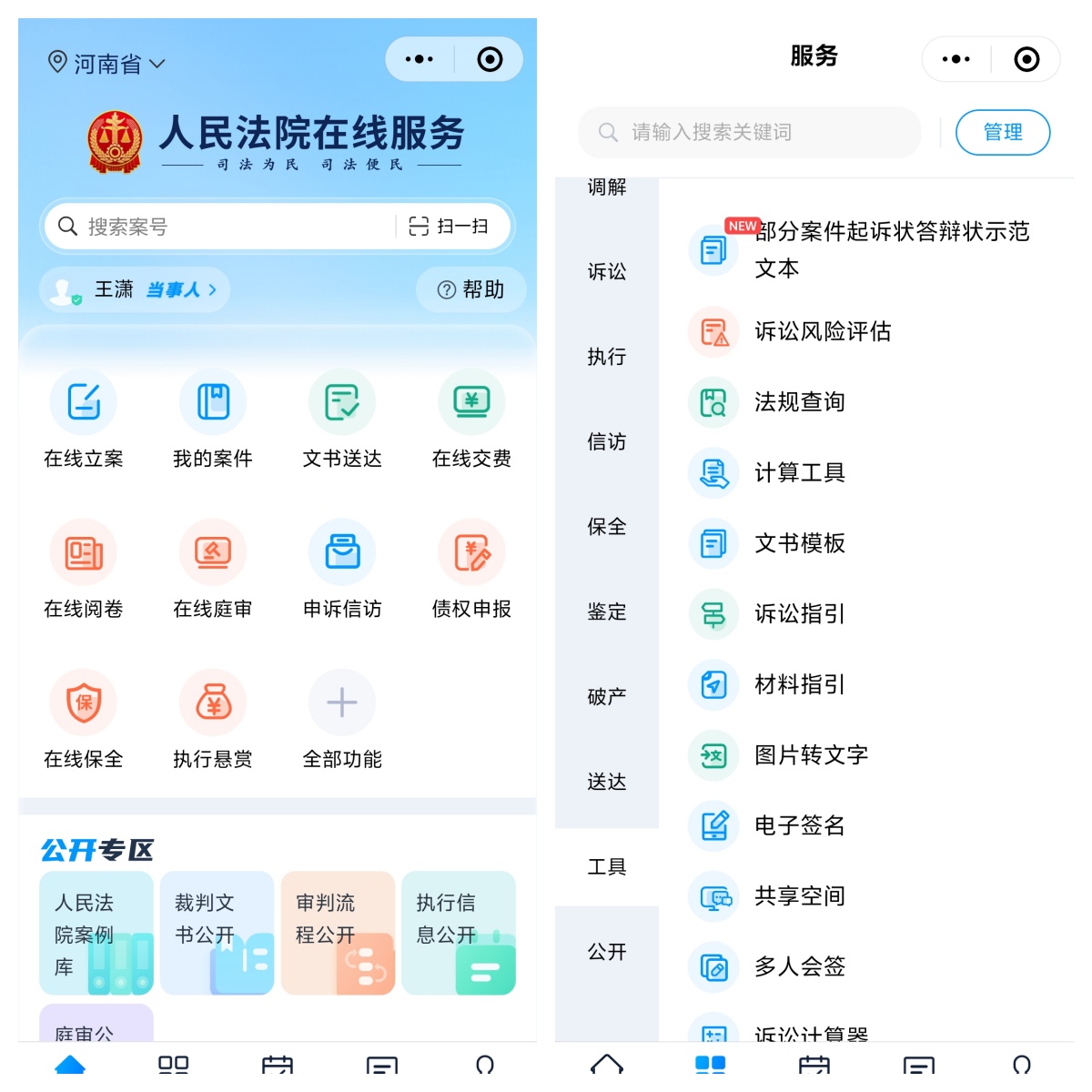Open 诉讼风险评估
The height and width of the screenshot is (1092, 1092).
click(822, 331)
